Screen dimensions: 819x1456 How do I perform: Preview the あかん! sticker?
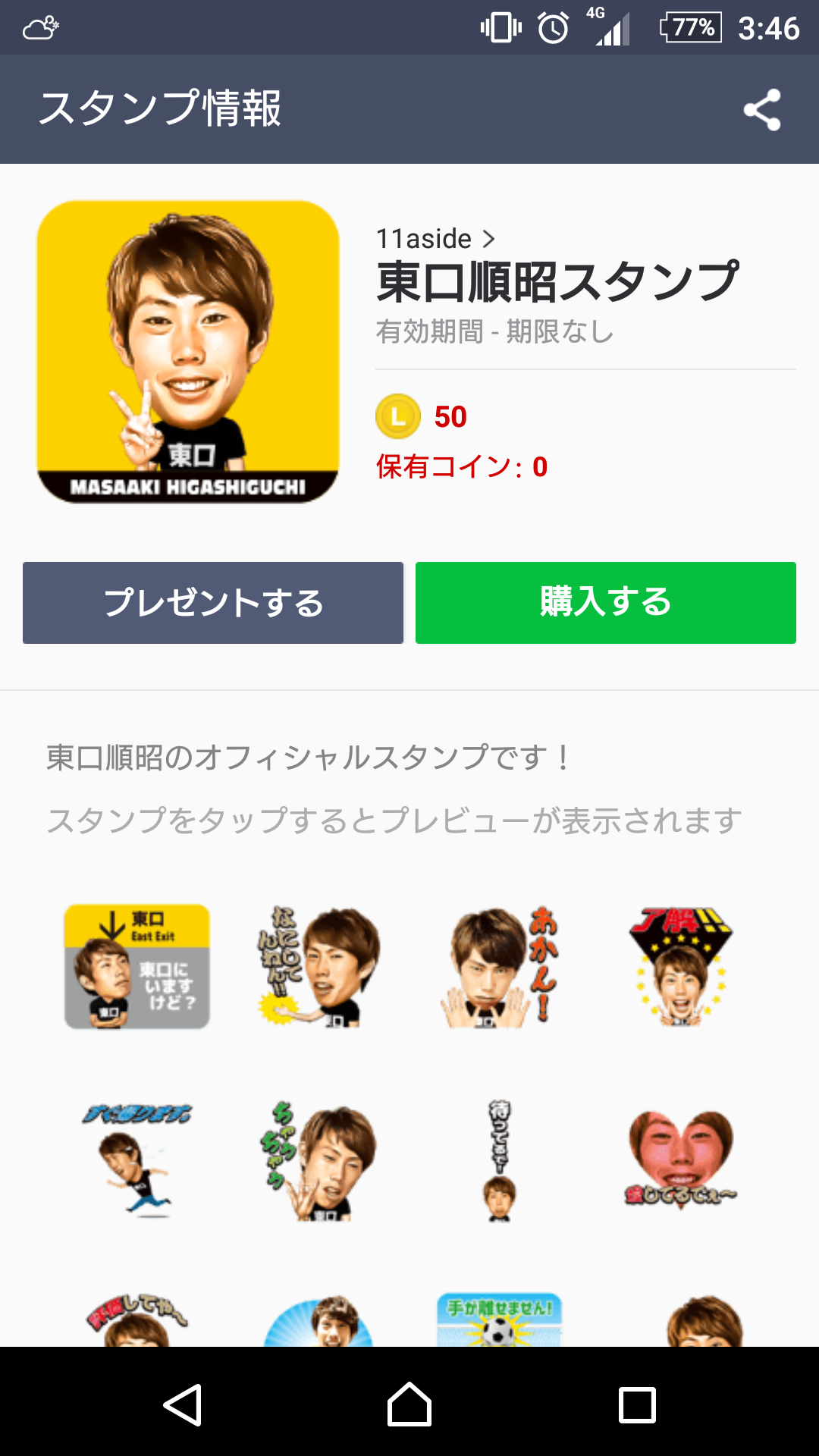(500, 967)
